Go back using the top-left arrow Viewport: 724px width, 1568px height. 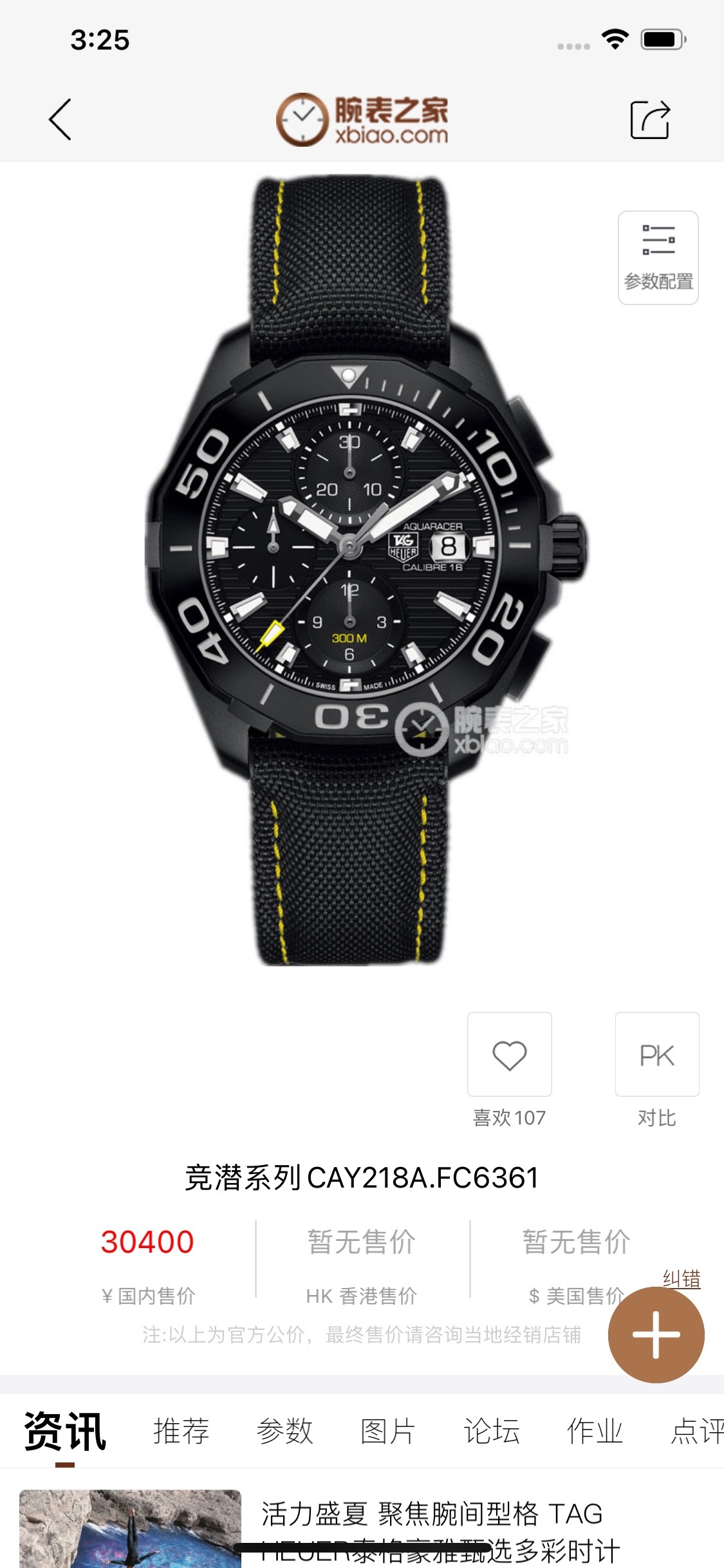click(x=60, y=120)
